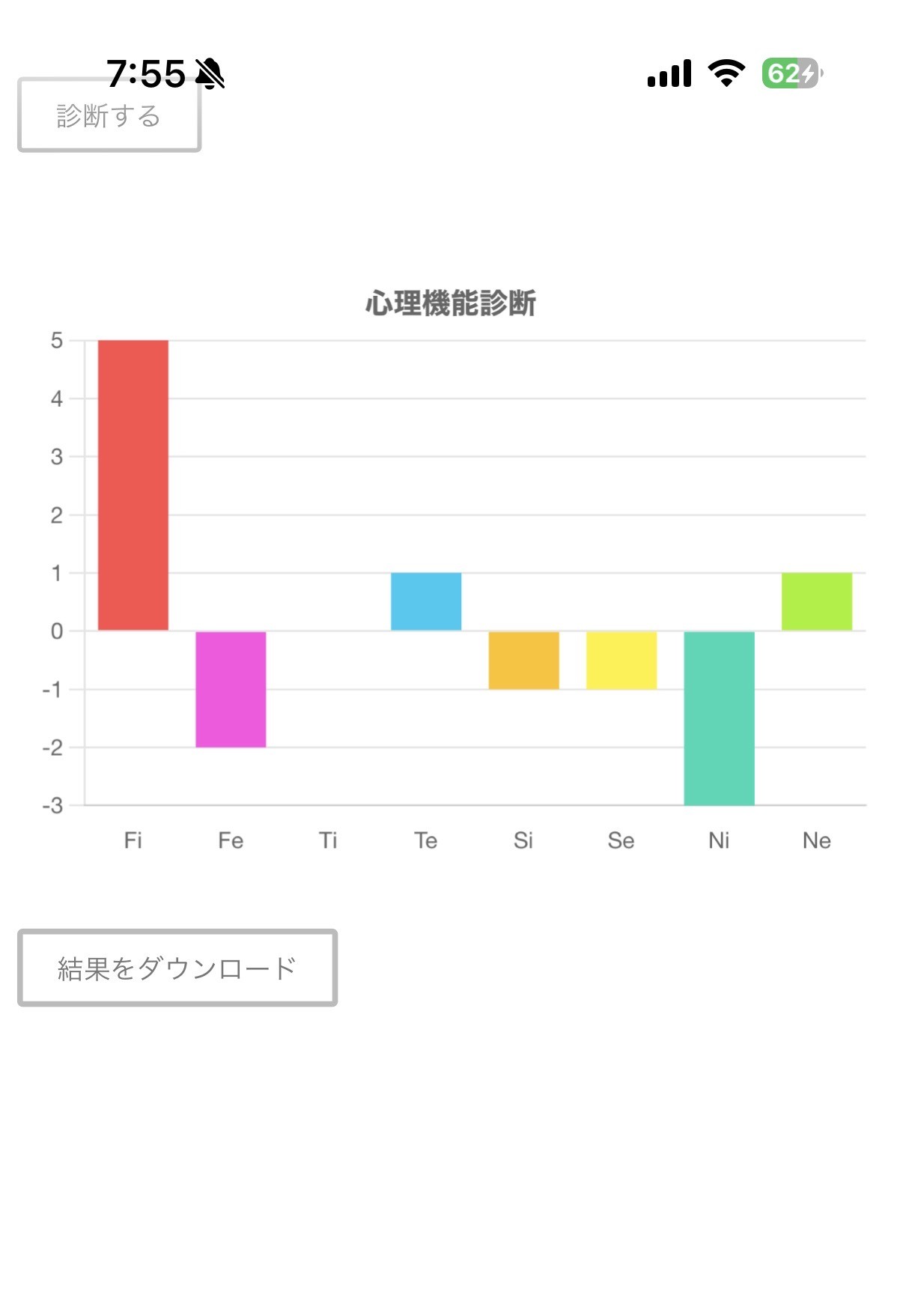Download results via 結果をダウンロード button
This screenshot has height=1316, width=903.
point(177,968)
